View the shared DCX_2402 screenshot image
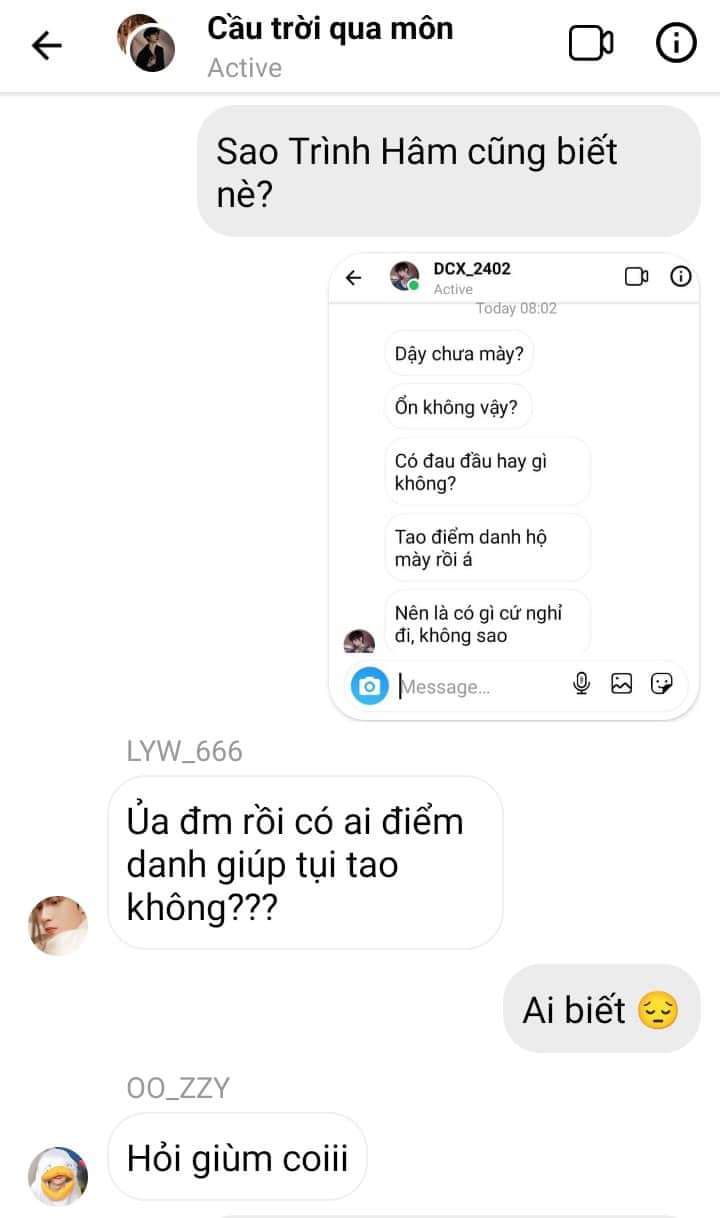This screenshot has height=1218, width=720. click(514, 486)
